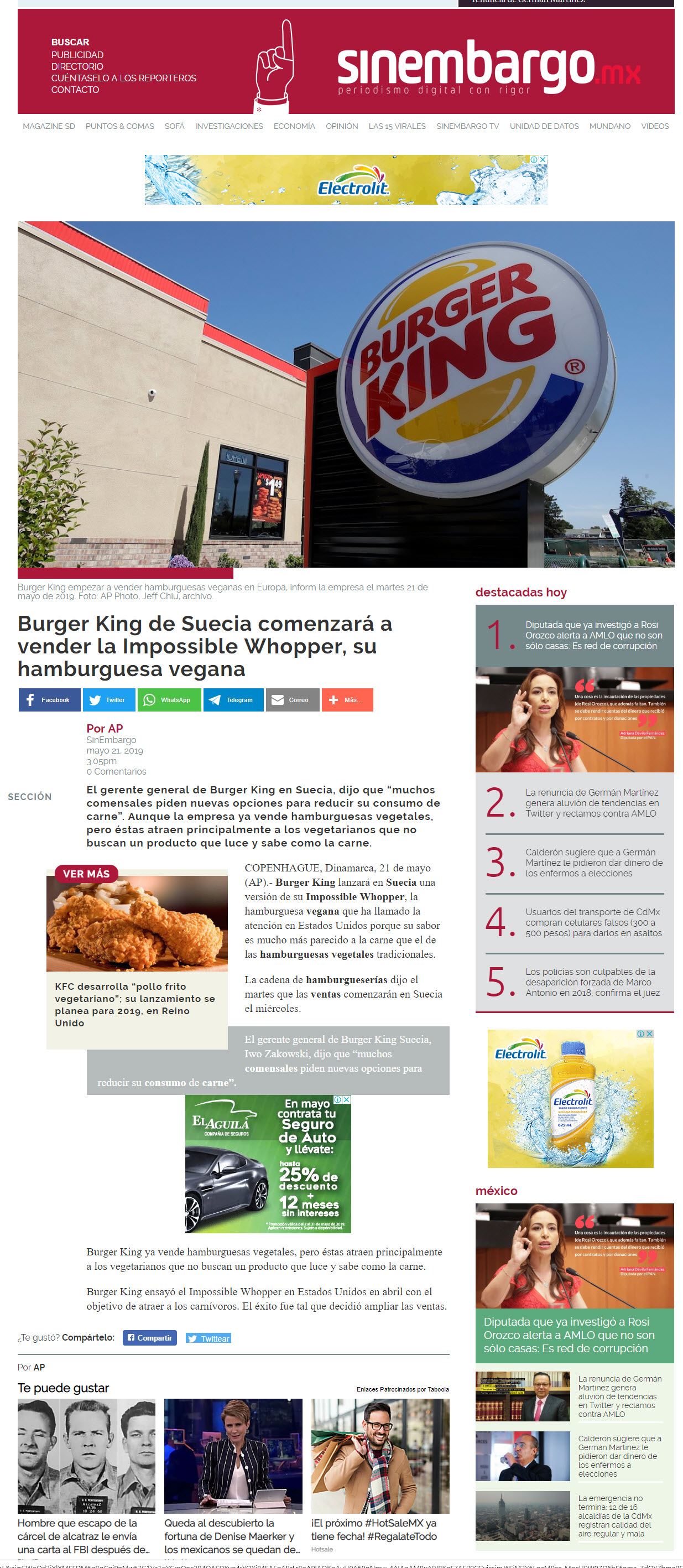Read destacada 4 about CdMx transport users
Viewport: 683px width, 1568px height.
coord(593,922)
